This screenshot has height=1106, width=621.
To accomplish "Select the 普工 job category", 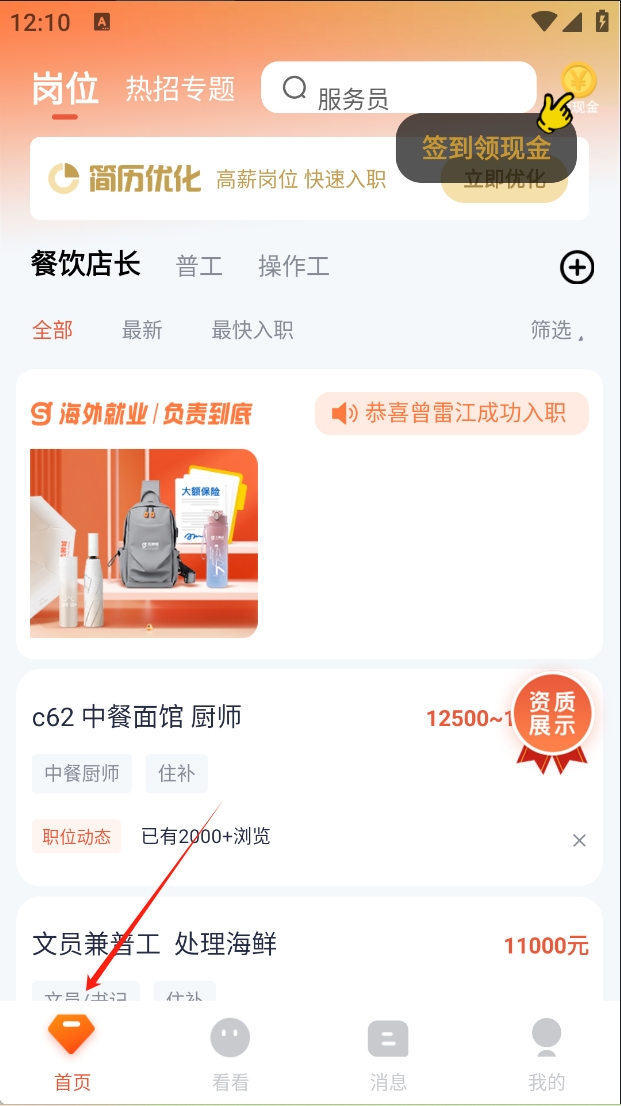I will point(199,267).
